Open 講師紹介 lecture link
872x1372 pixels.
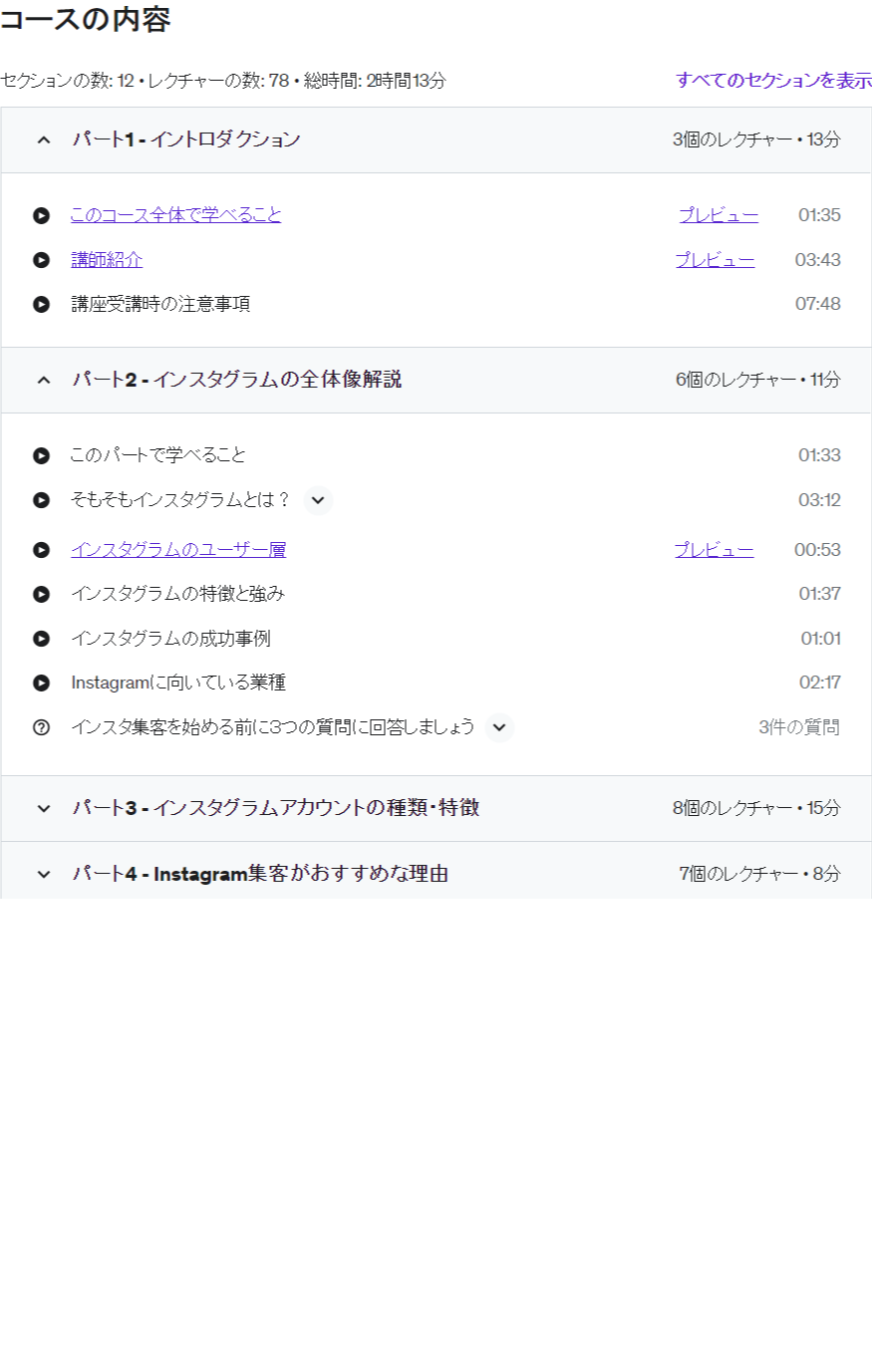click(x=107, y=260)
